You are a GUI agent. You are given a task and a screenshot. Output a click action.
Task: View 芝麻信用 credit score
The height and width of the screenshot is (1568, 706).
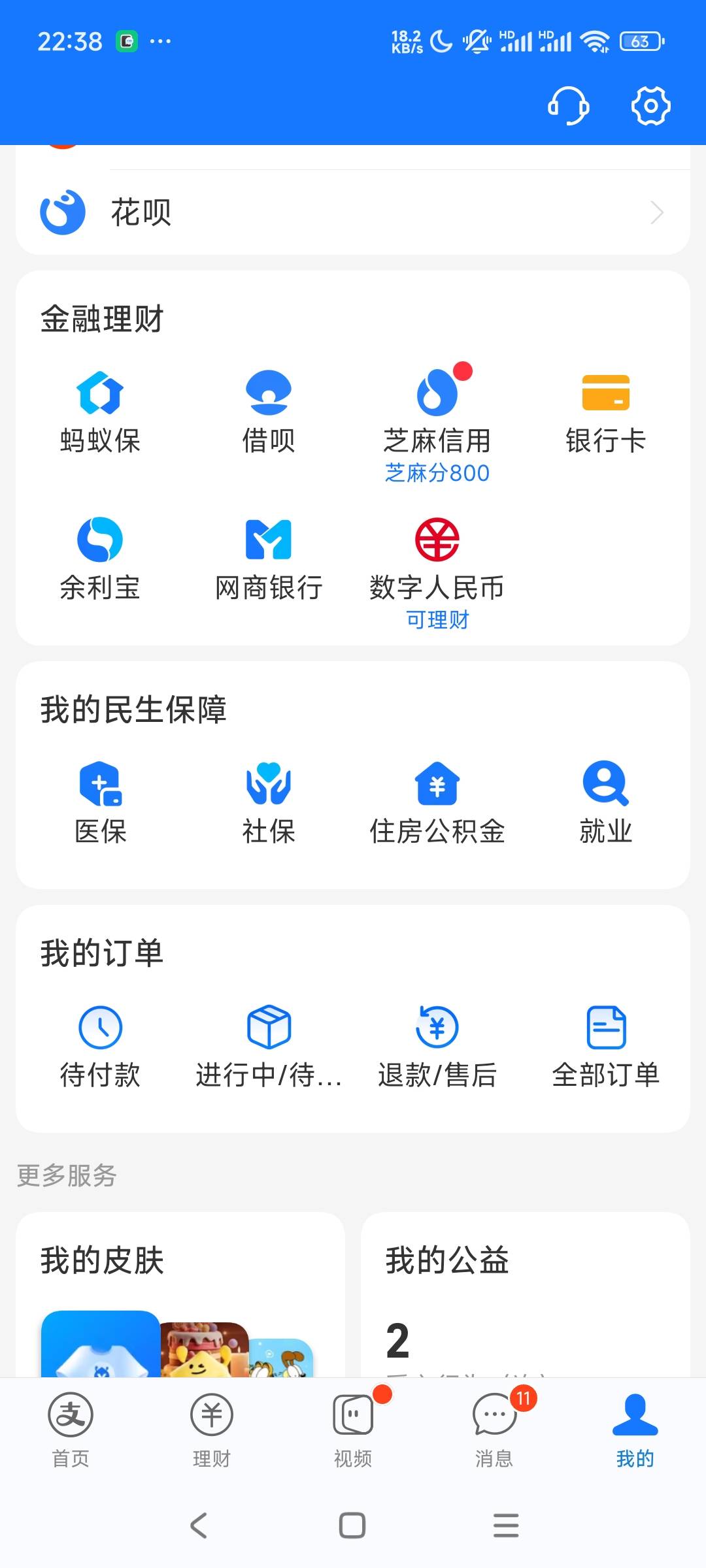click(x=437, y=421)
